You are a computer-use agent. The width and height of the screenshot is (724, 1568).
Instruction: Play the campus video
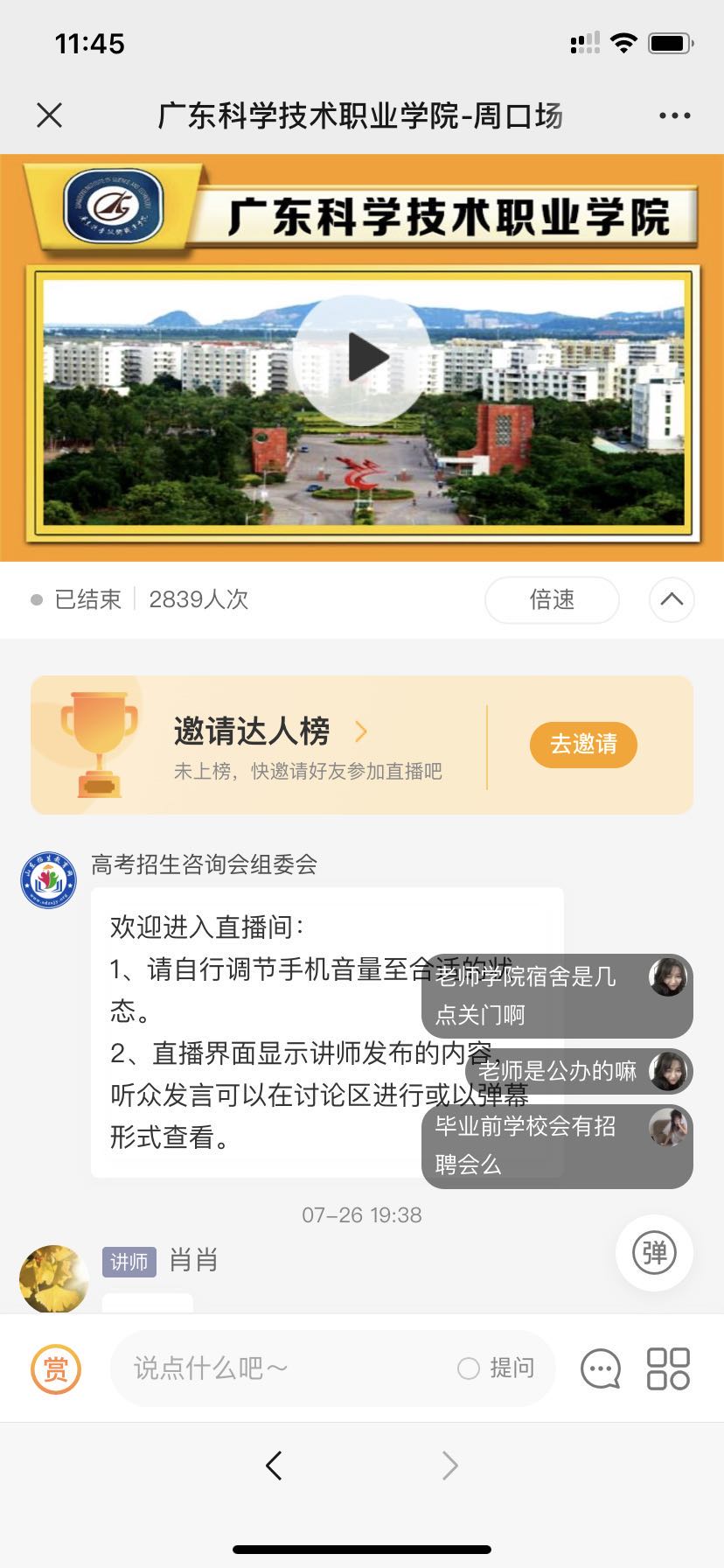pyautogui.click(x=362, y=359)
